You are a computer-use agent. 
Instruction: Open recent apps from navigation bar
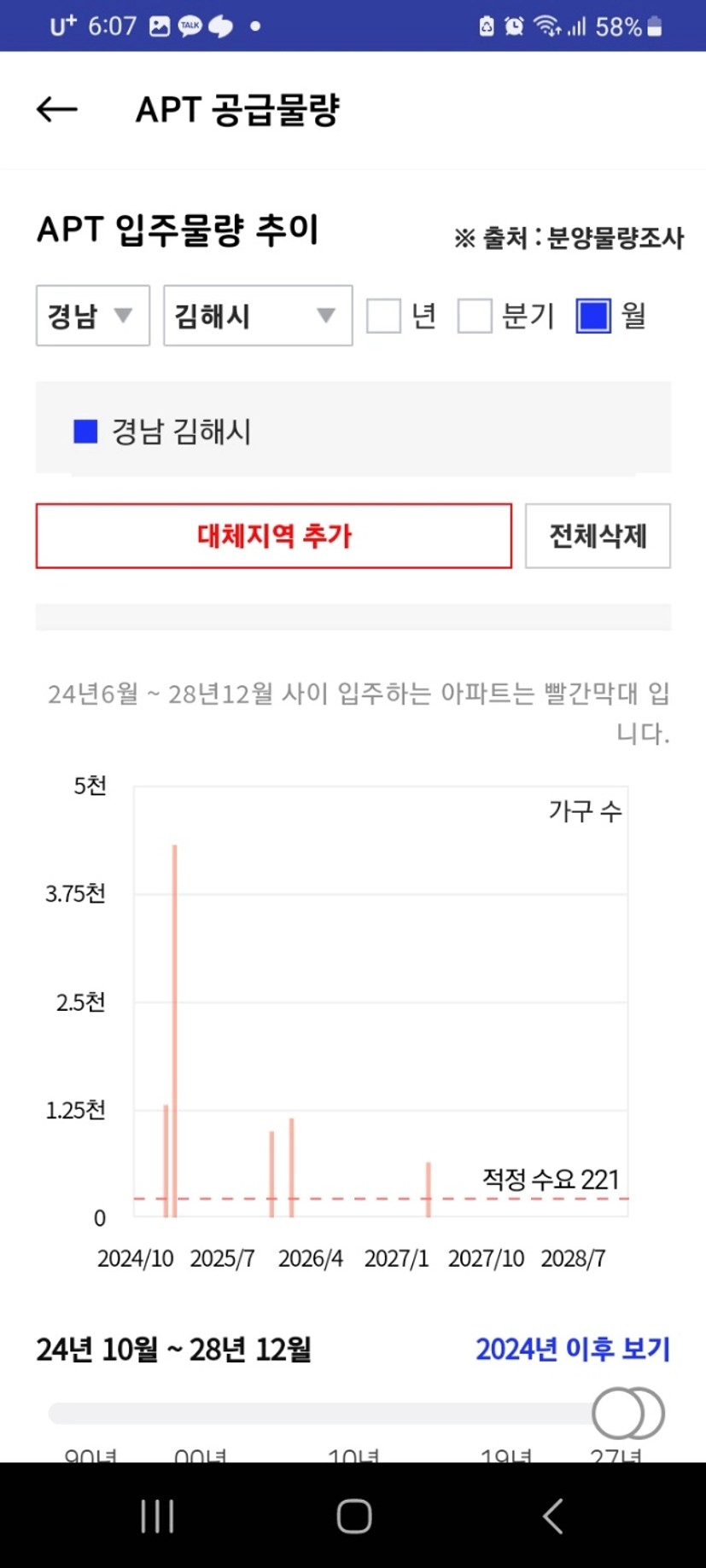pyautogui.click(x=157, y=1516)
